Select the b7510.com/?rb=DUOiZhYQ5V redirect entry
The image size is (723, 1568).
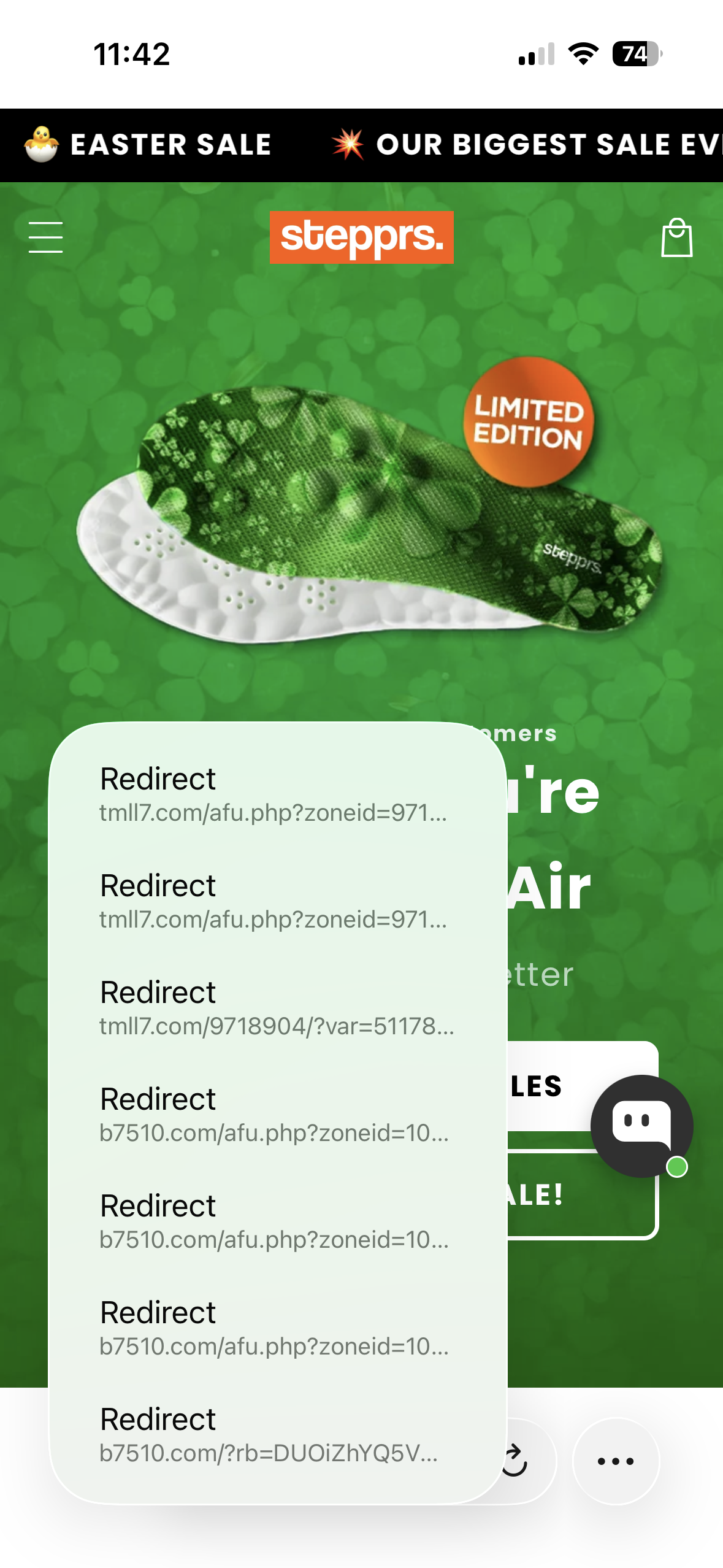pyautogui.click(x=277, y=1434)
